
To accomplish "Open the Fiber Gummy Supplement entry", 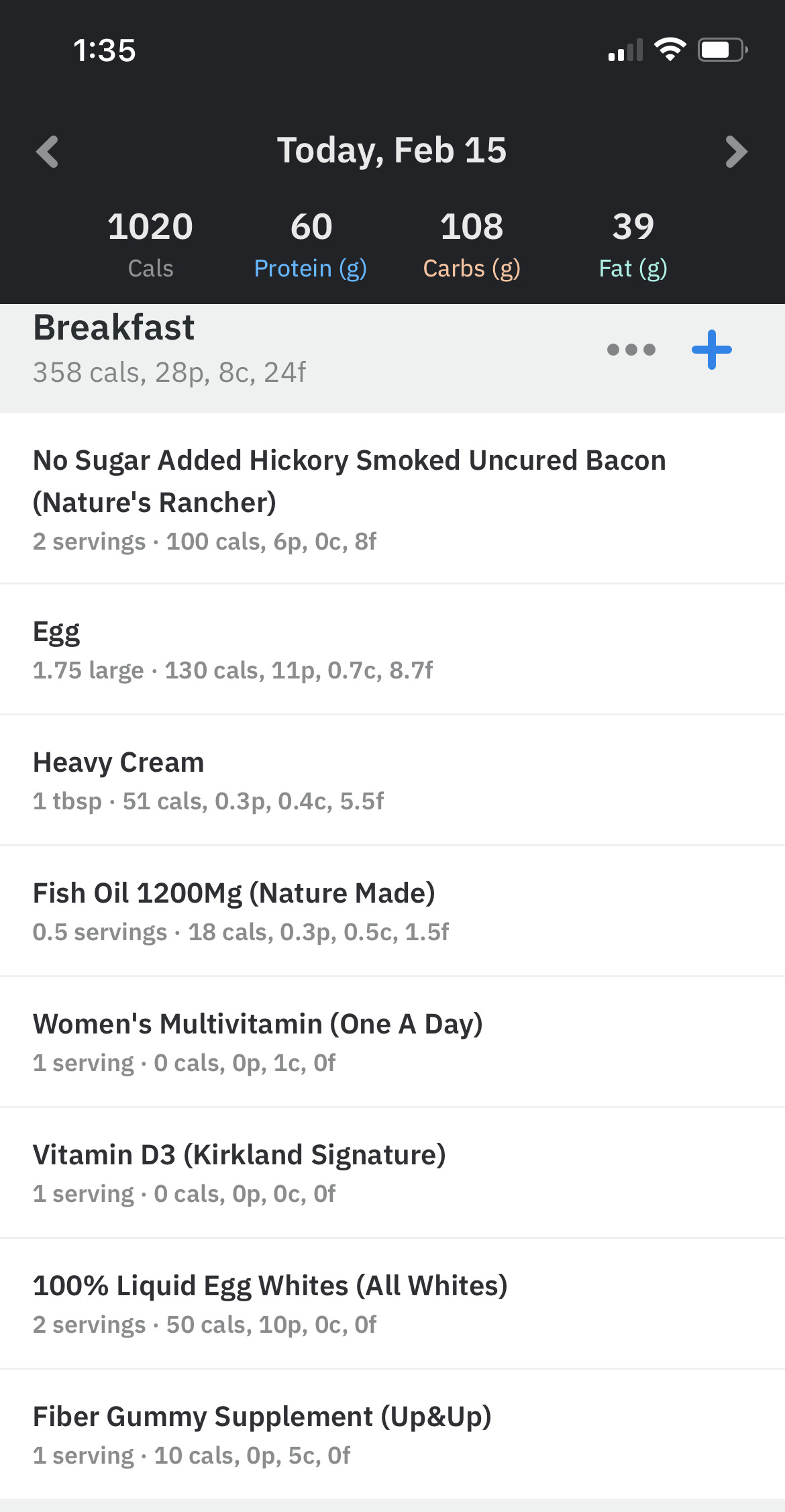I will pos(392,1434).
